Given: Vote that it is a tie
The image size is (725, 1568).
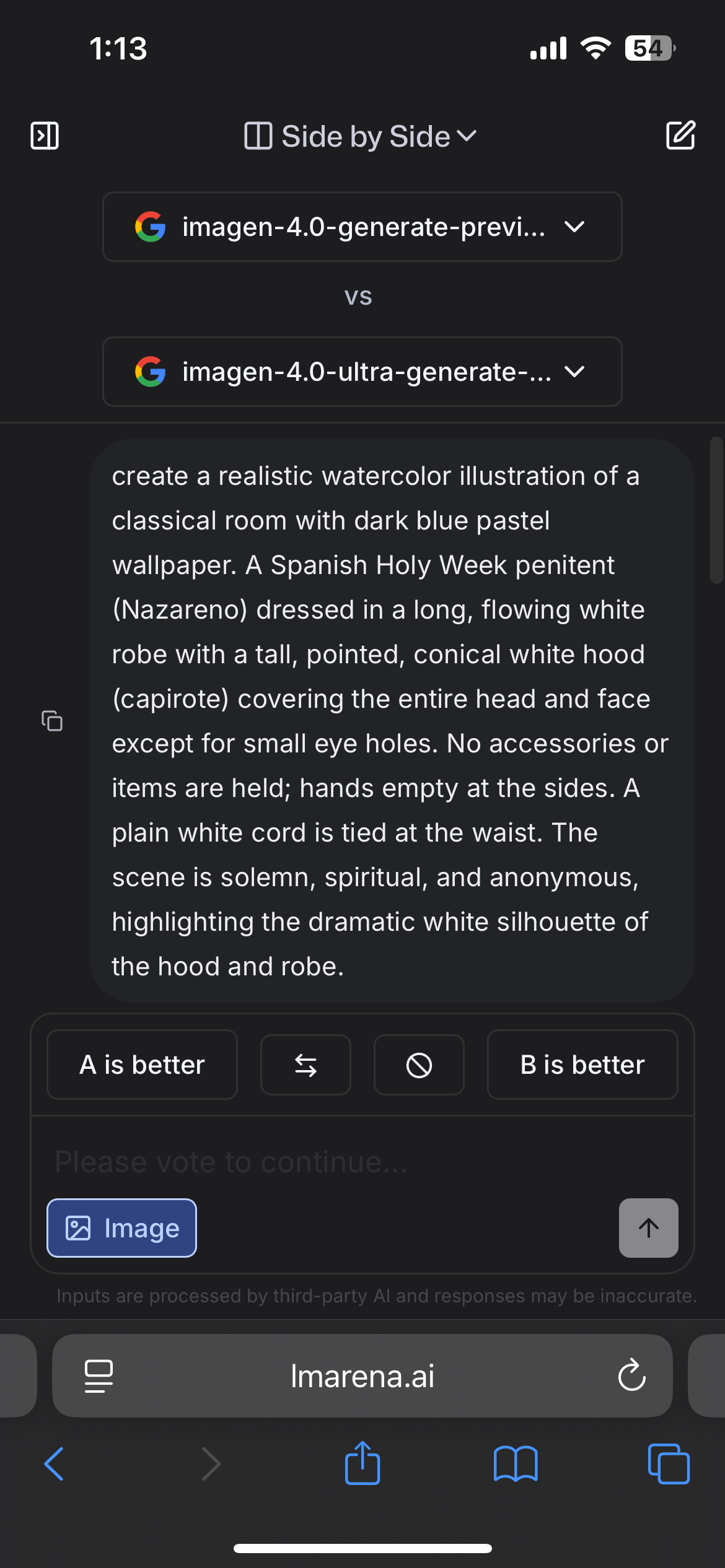Looking at the screenshot, I should [x=305, y=1065].
